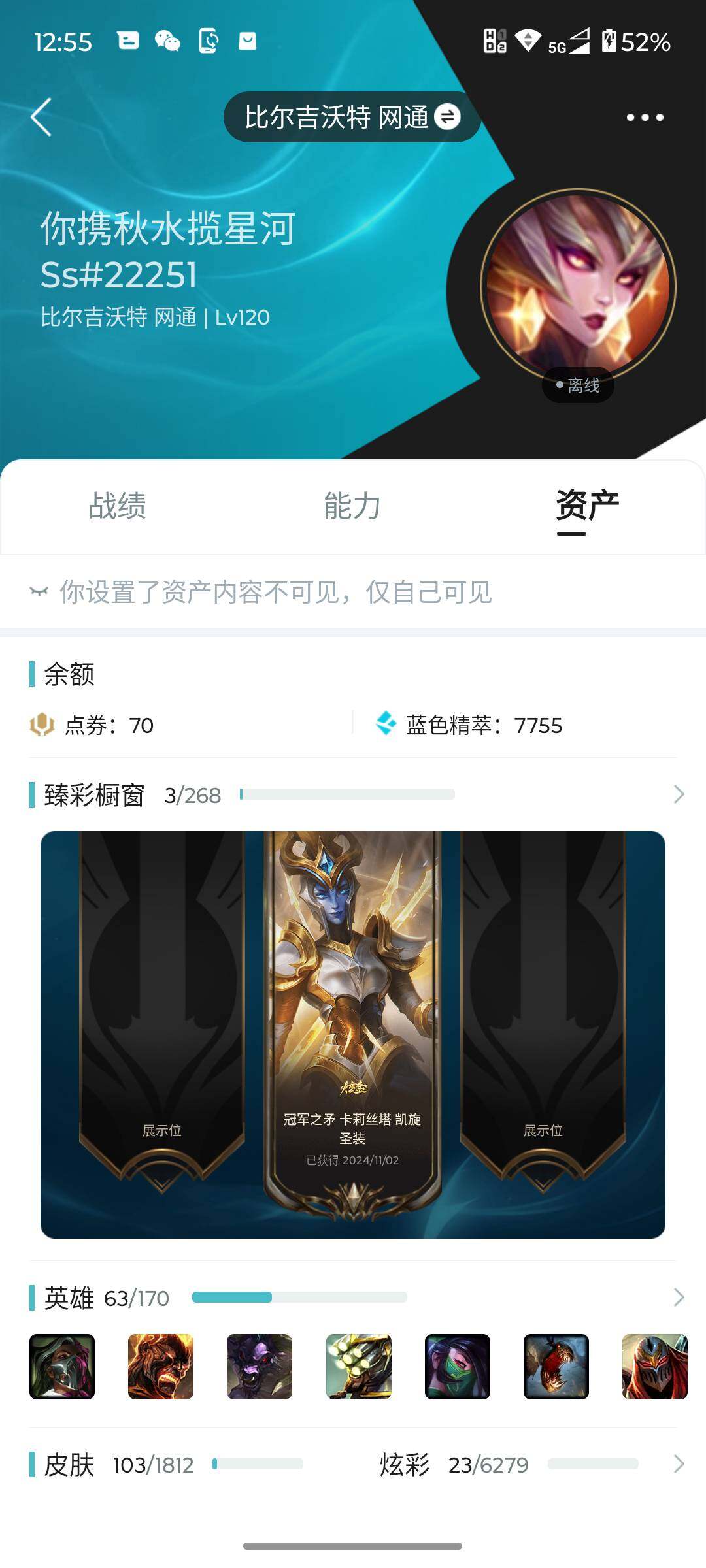Open the three-dot overflow menu

[x=645, y=118]
